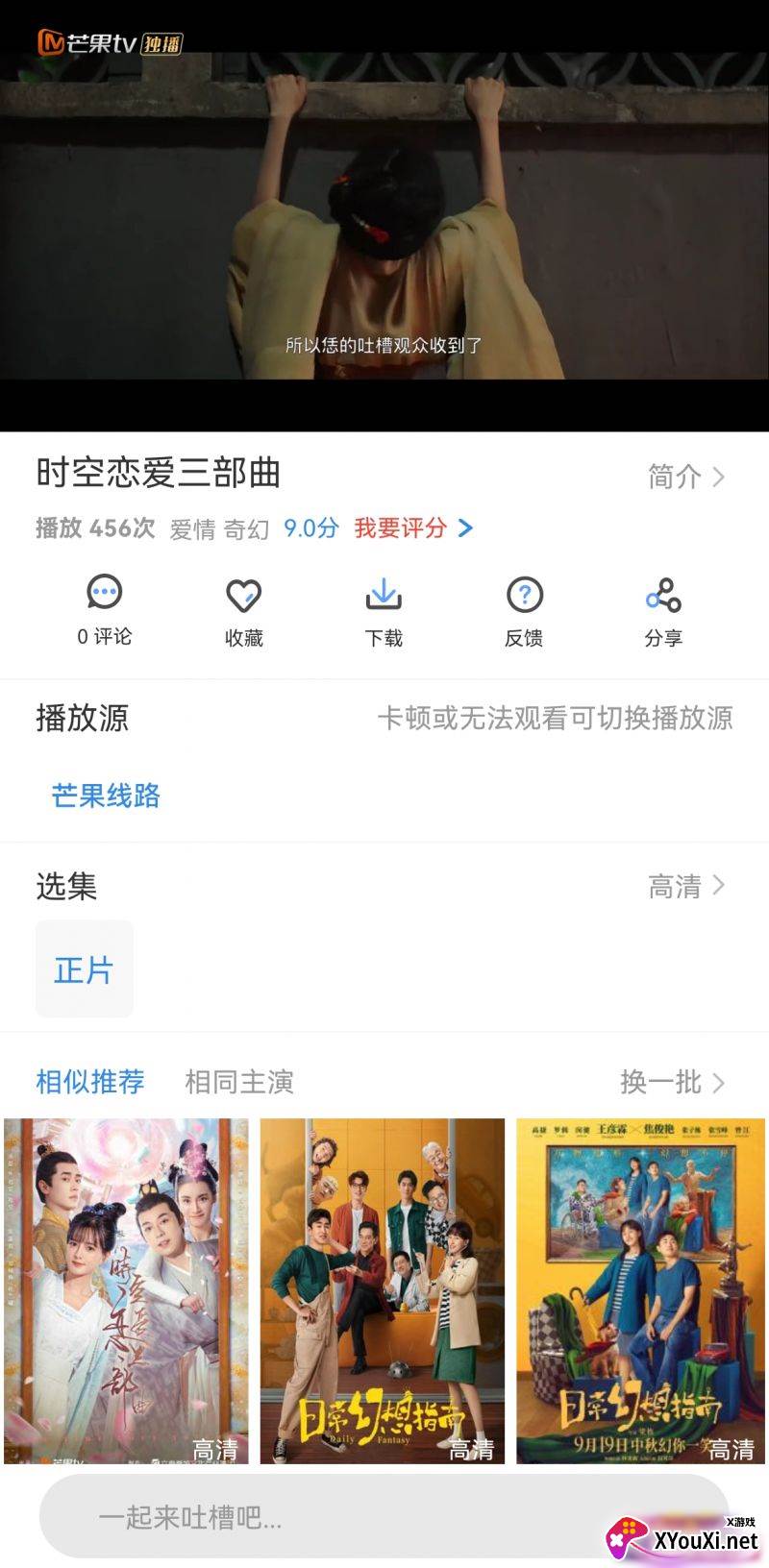The image size is (769, 1568).
Task: Open the middle 日常幻想指南 poster with group on sofa
Action: click(x=383, y=1290)
